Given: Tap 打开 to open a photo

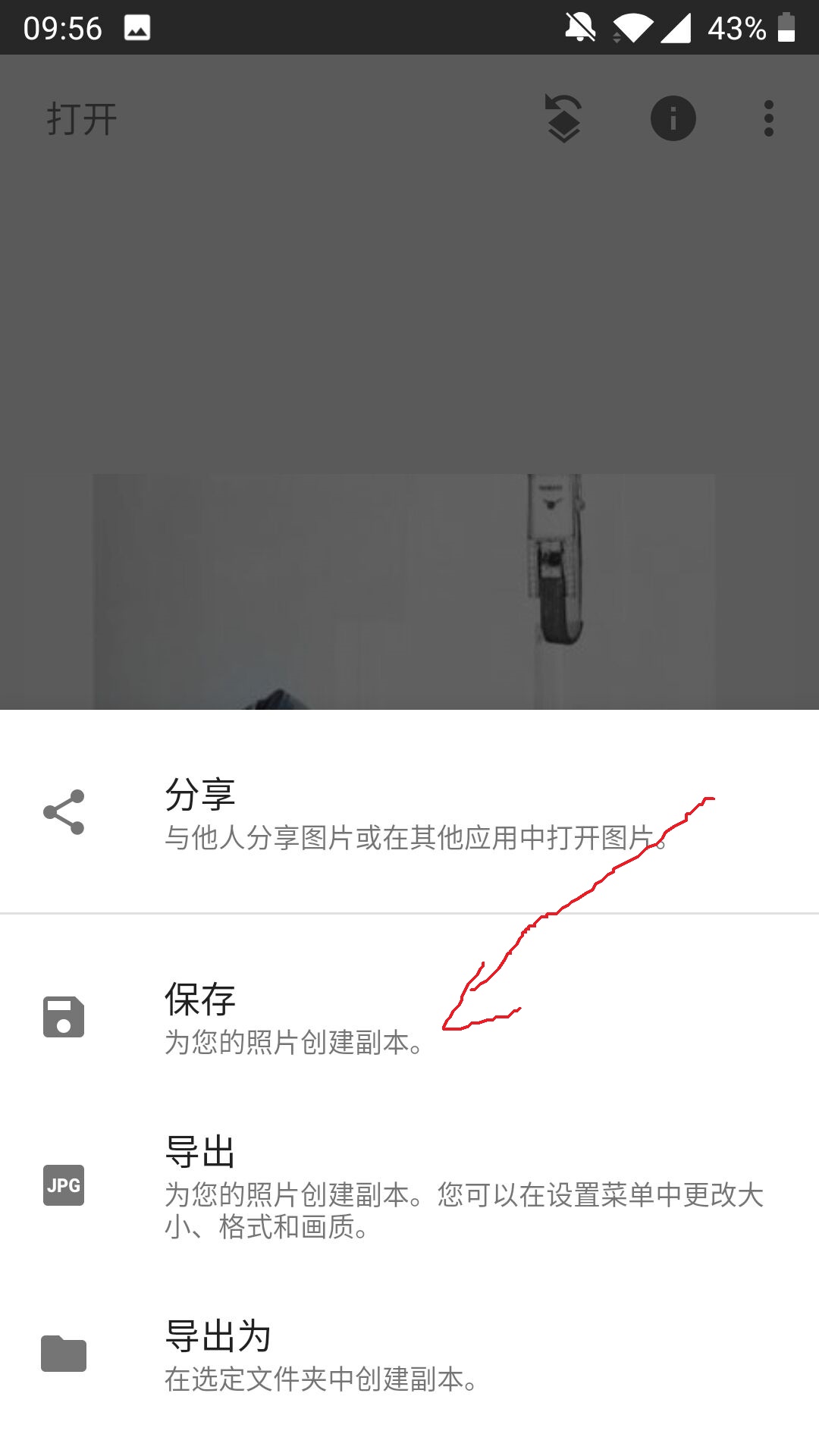Looking at the screenshot, I should tap(82, 120).
